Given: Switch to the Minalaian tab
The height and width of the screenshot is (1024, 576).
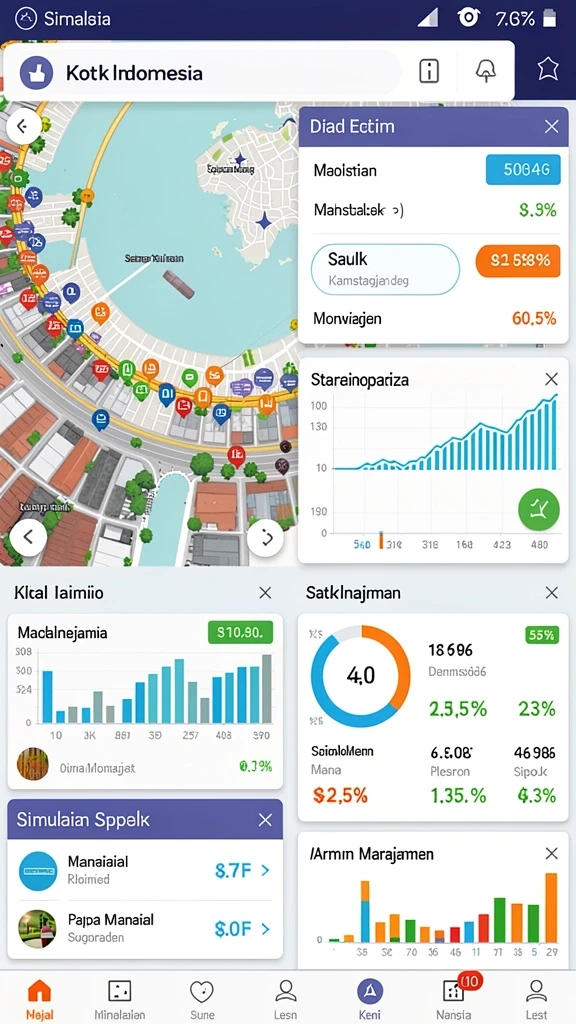Looking at the screenshot, I should click(120, 999).
